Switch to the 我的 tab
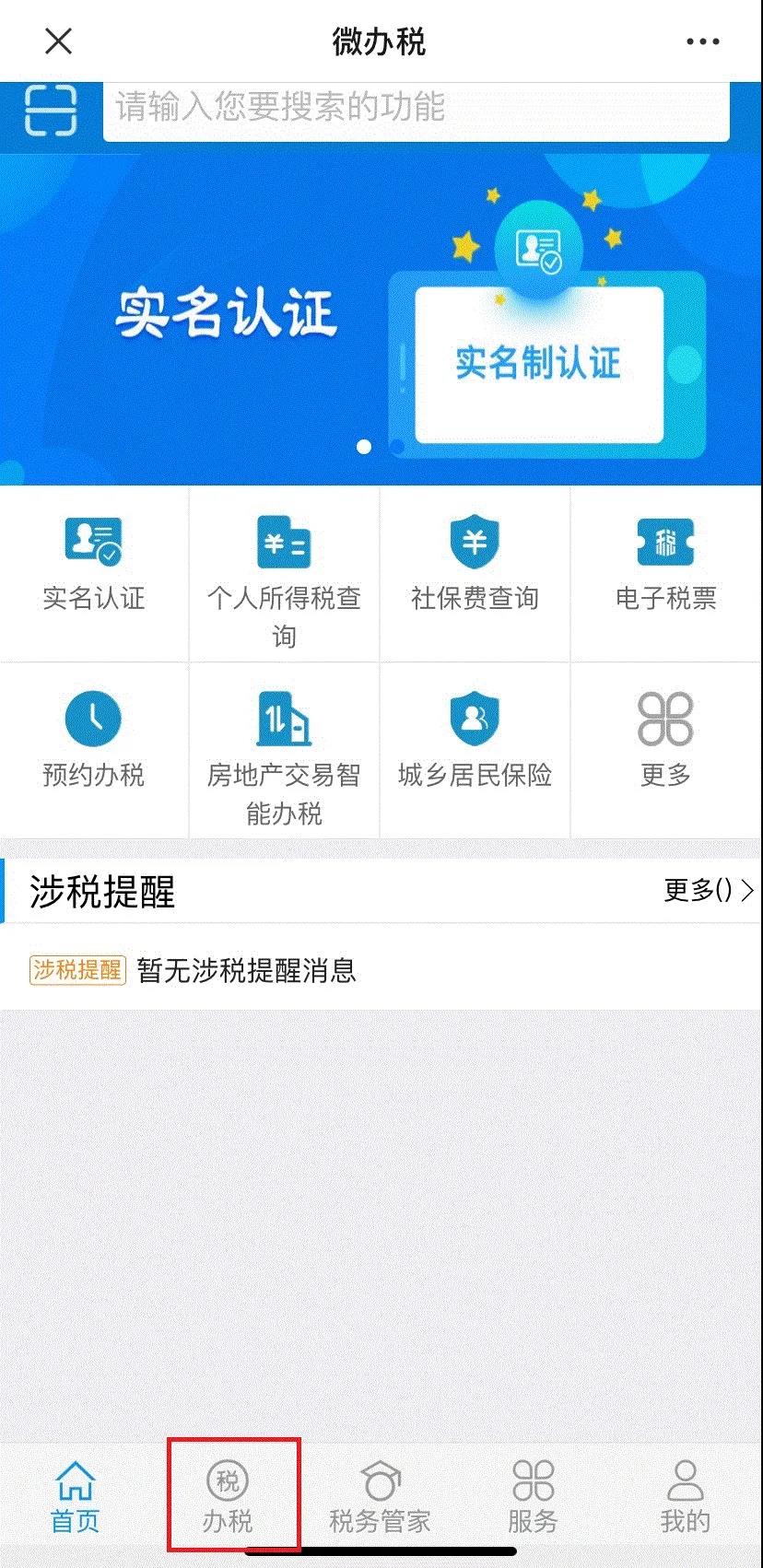The height and width of the screenshot is (1568, 763). coord(685,1497)
